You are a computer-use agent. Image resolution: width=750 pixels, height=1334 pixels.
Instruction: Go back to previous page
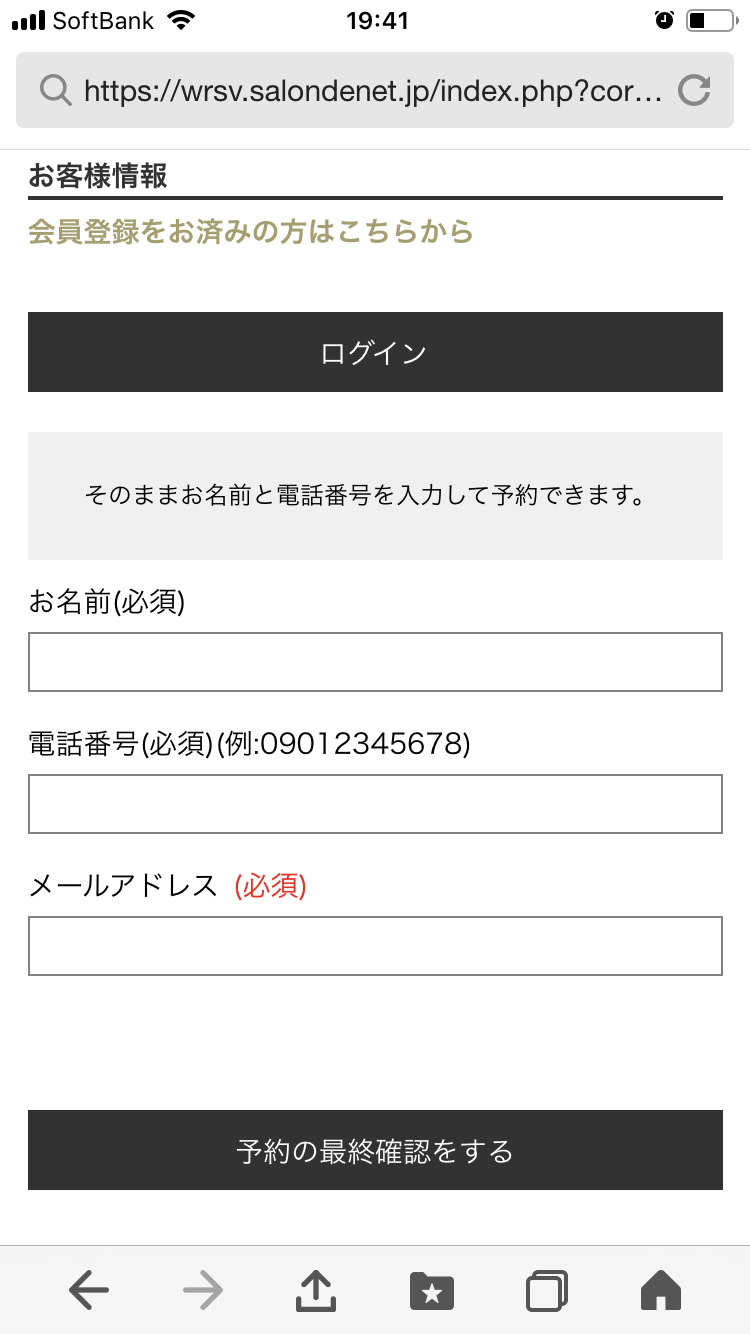point(89,1290)
